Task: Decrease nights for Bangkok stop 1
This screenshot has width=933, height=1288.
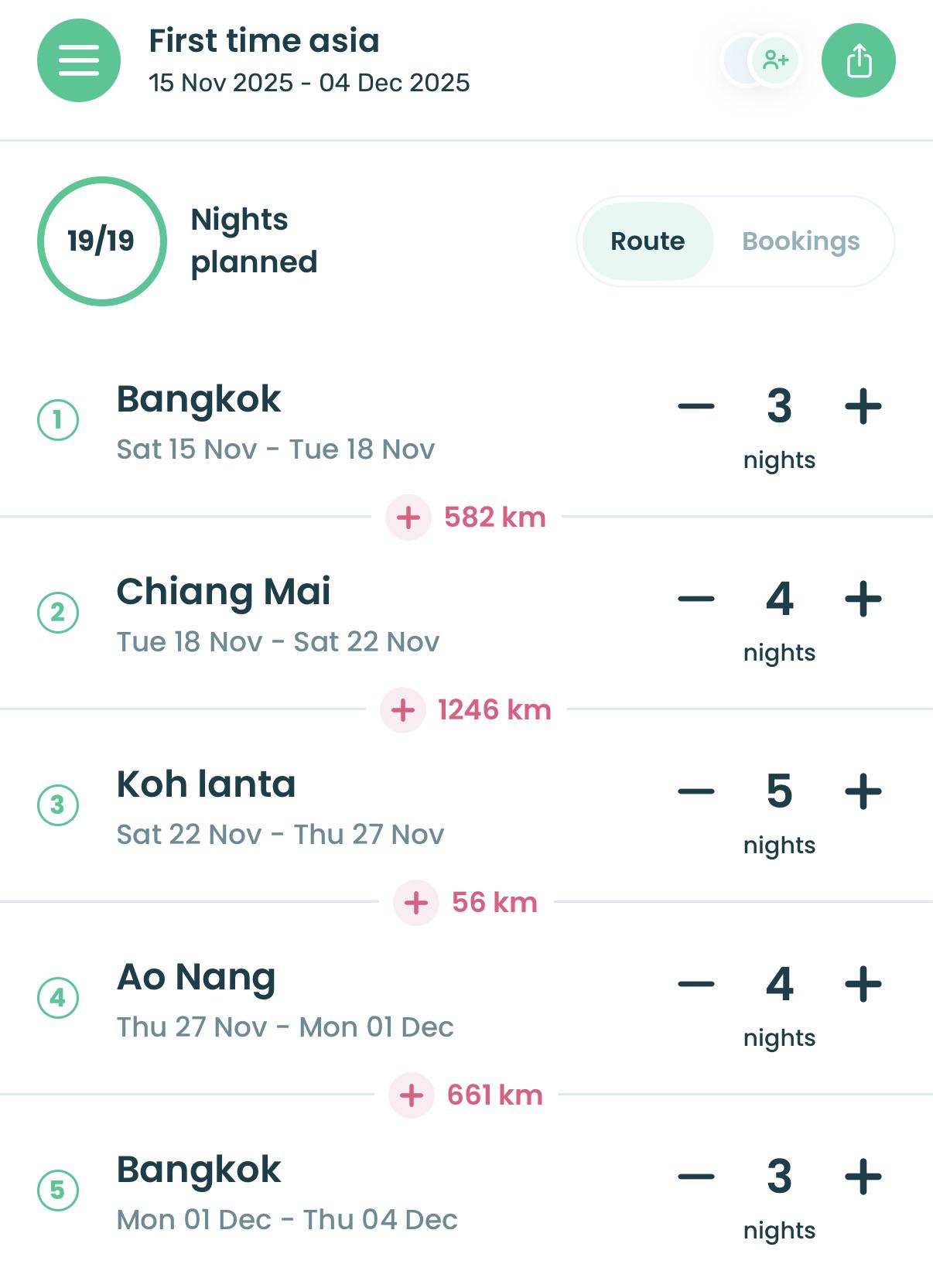Action: tap(696, 407)
